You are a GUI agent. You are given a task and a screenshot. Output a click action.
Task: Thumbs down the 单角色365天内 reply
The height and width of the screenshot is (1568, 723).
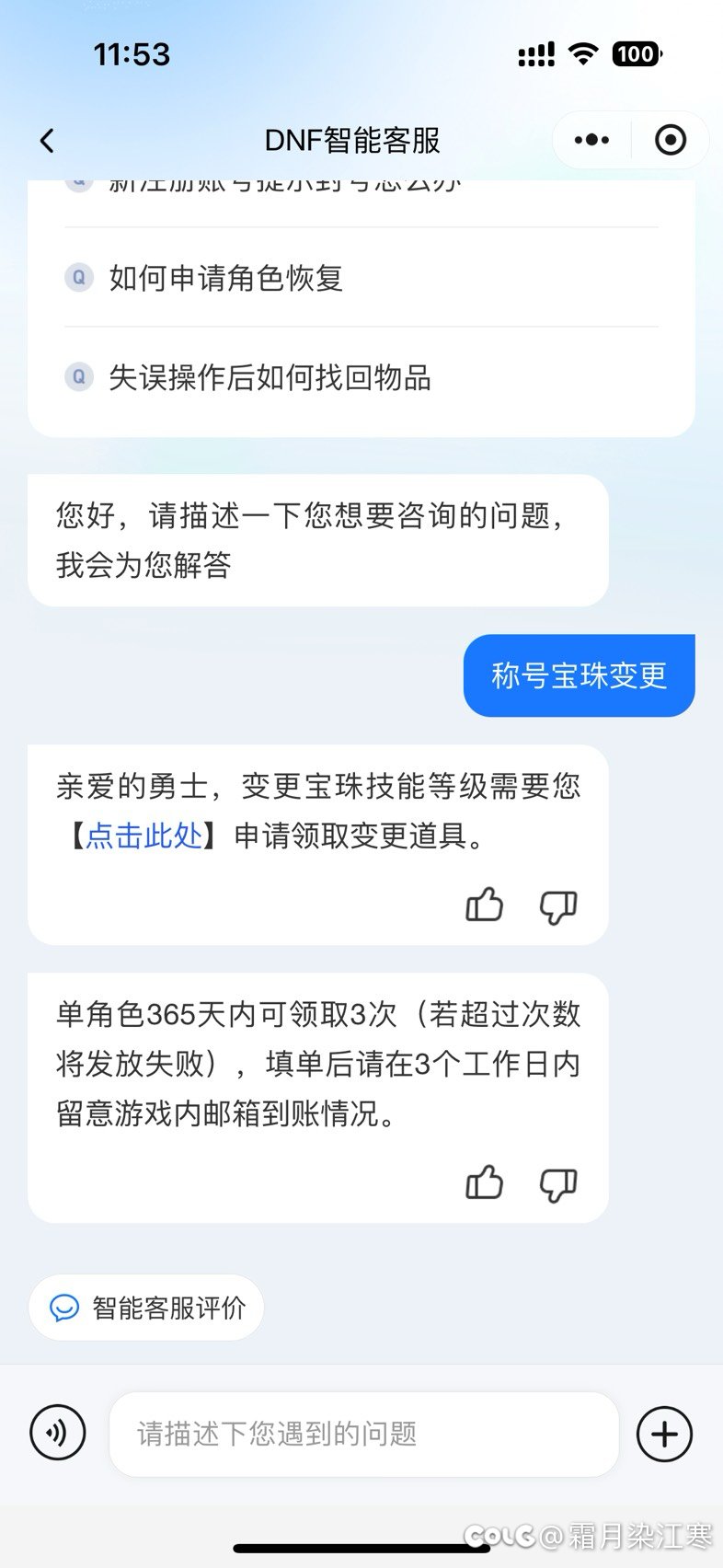(558, 1184)
